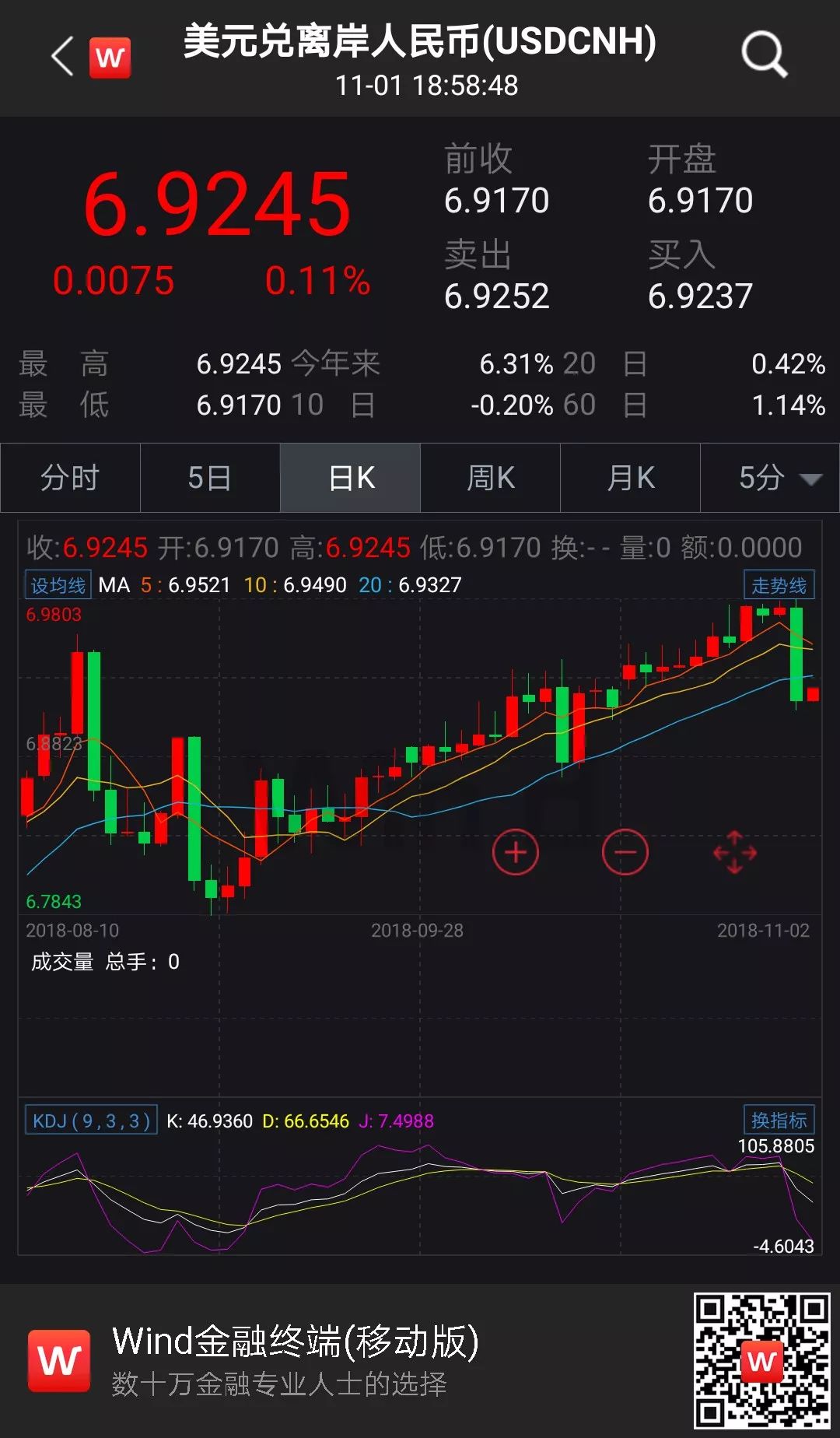840x1438 pixels.
Task: Zoom in the chart with plus icon
Action: click(x=516, y=853)
